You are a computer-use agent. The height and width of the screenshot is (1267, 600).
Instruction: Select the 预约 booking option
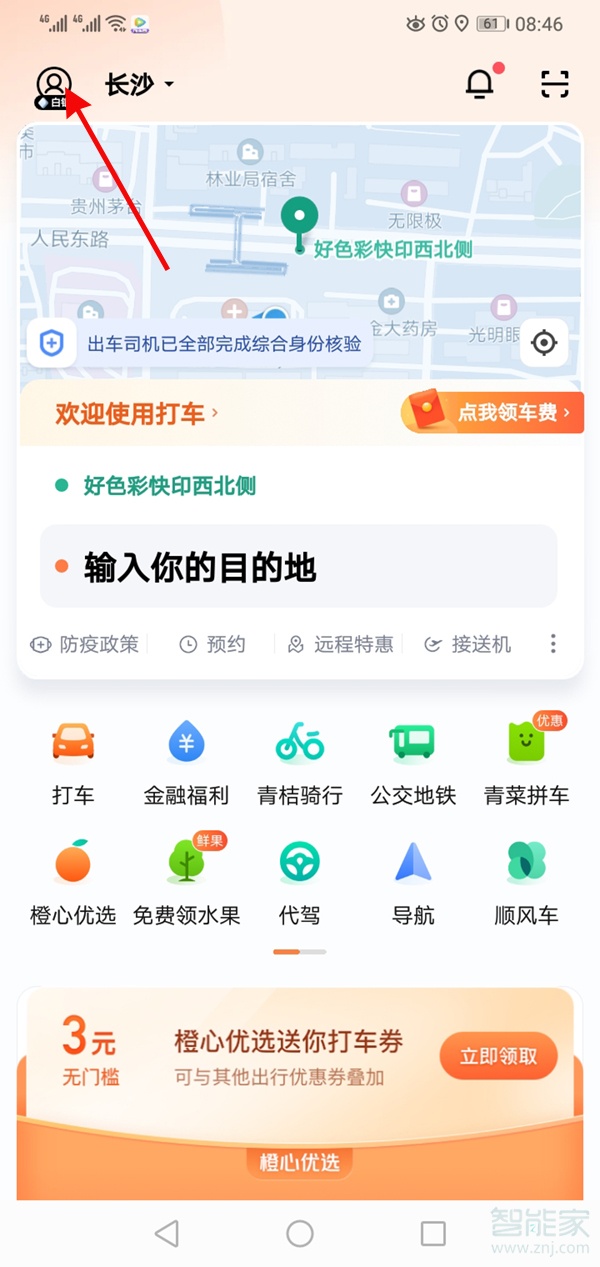click(x=212, y=645)
